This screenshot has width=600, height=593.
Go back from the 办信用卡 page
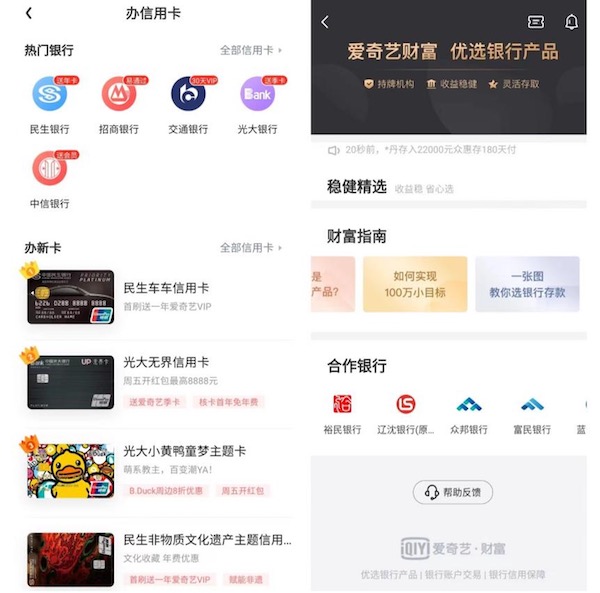28,14
